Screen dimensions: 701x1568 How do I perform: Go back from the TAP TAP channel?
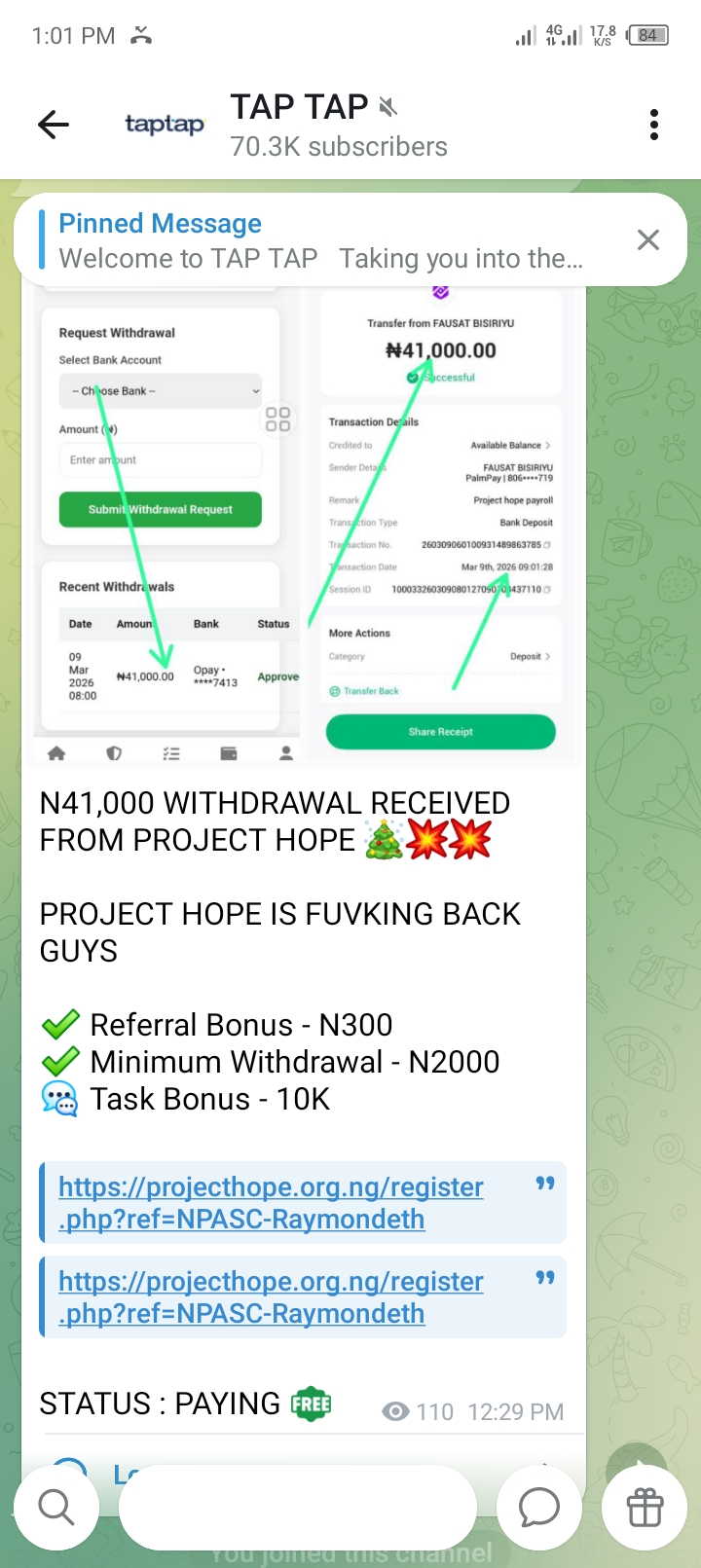[54, 125]
